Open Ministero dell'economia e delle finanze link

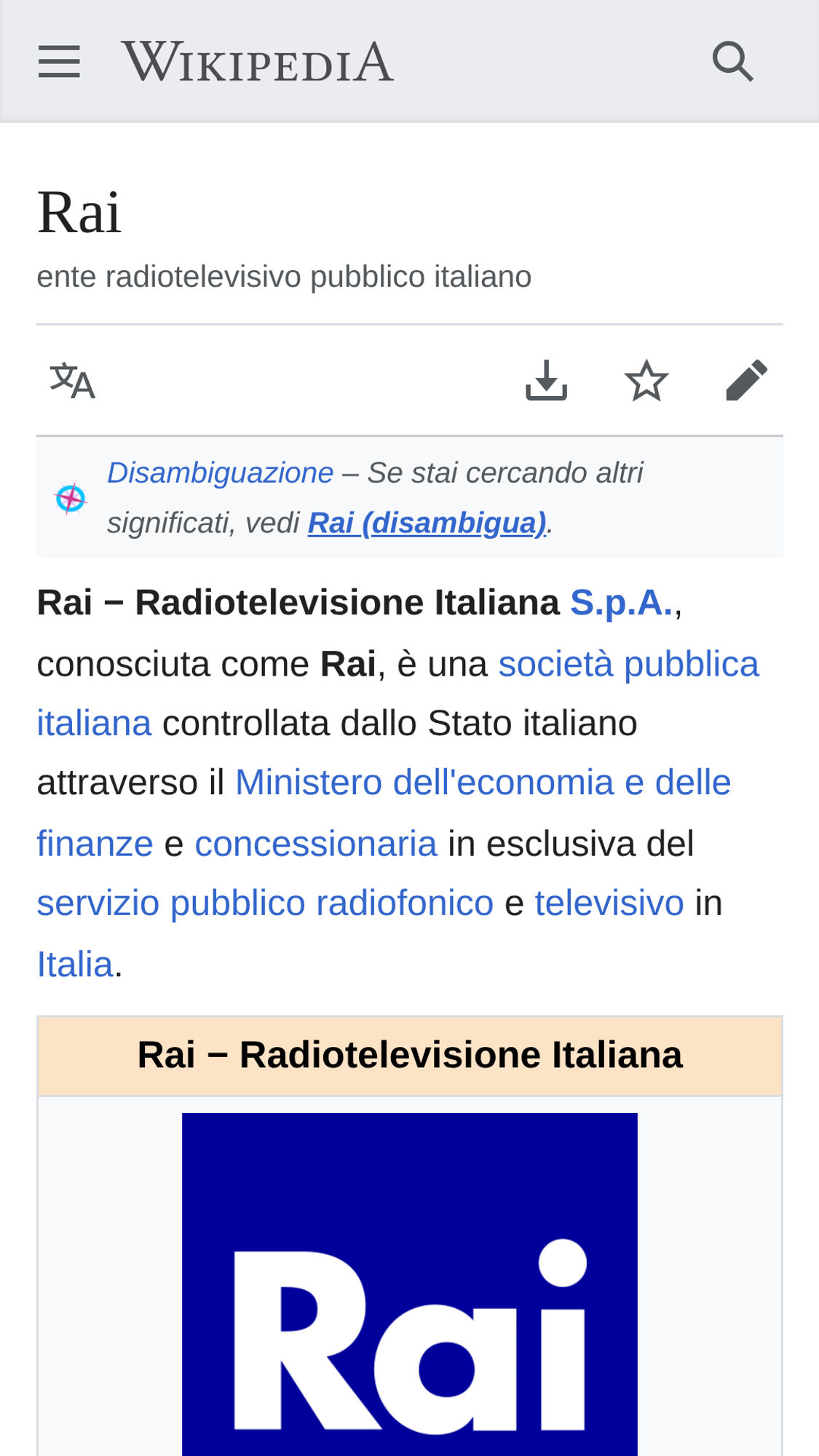point(483,783)
